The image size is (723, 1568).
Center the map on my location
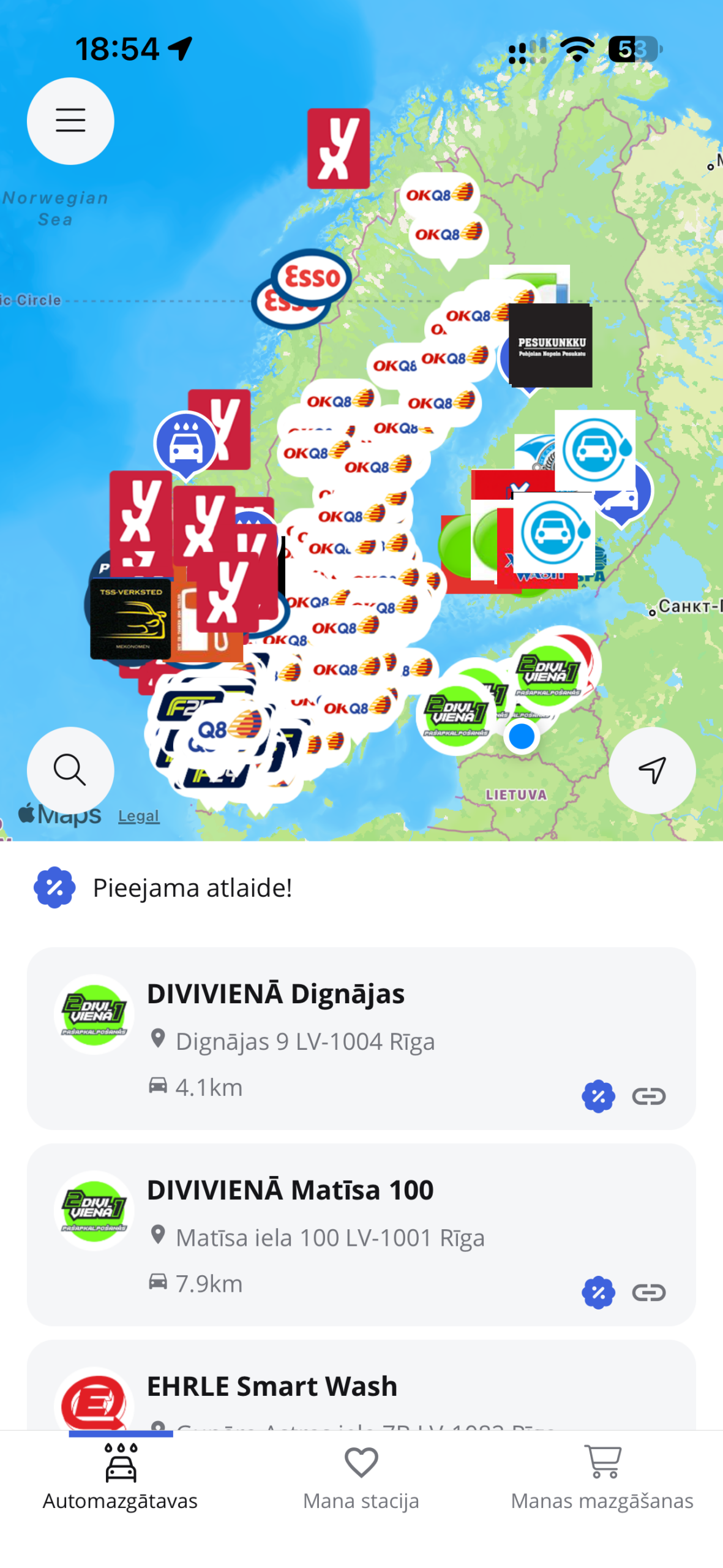pos(652,770)
